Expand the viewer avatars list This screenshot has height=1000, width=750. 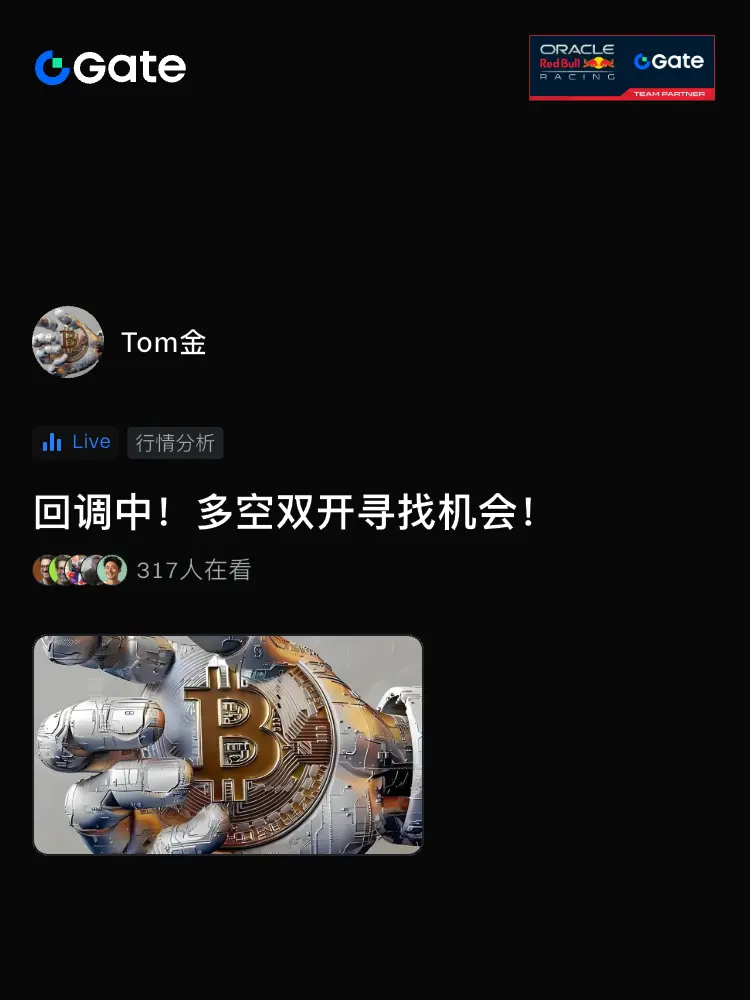point(80,570)
